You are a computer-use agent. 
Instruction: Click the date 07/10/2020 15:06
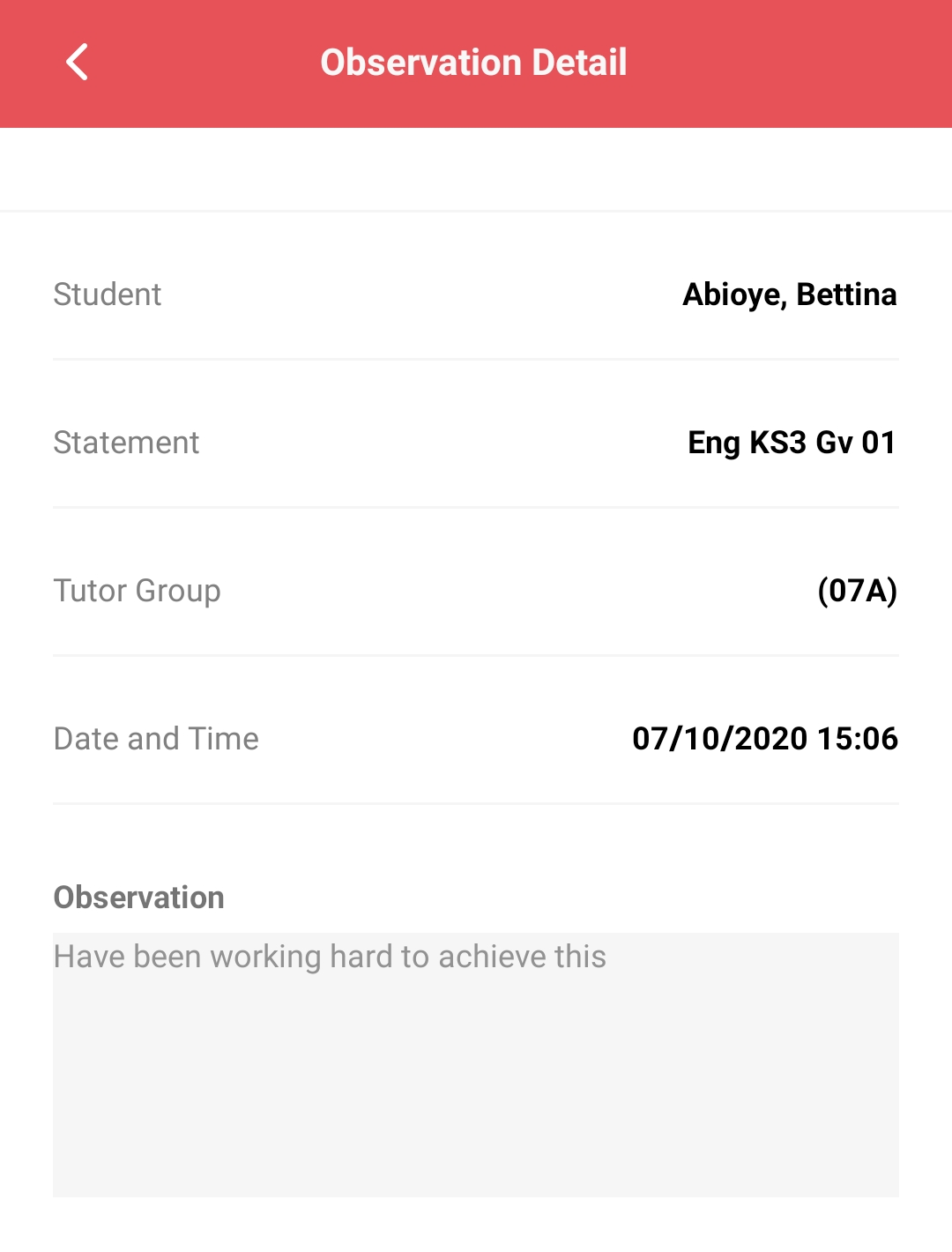(765, 739)
